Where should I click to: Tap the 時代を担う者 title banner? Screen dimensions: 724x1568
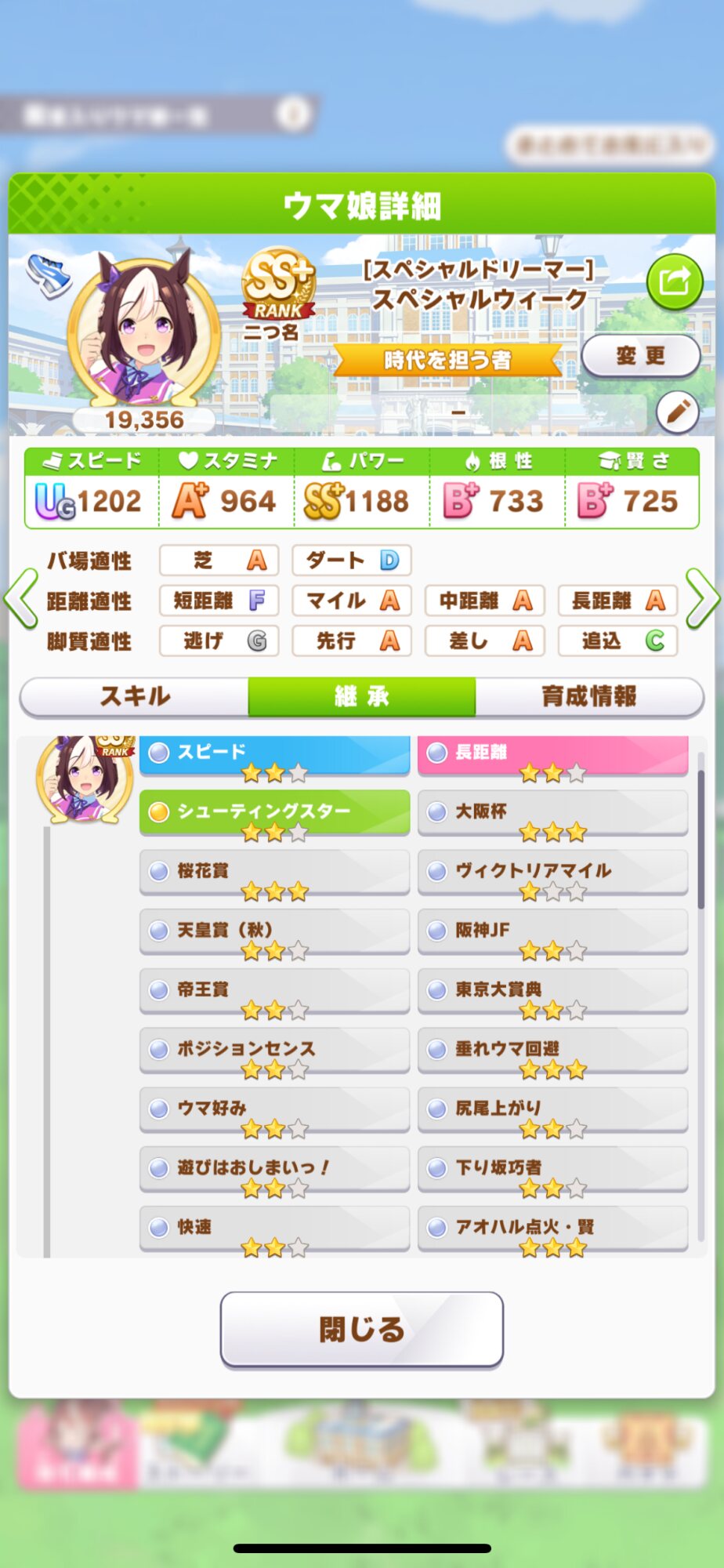click(x=447, y=361)
